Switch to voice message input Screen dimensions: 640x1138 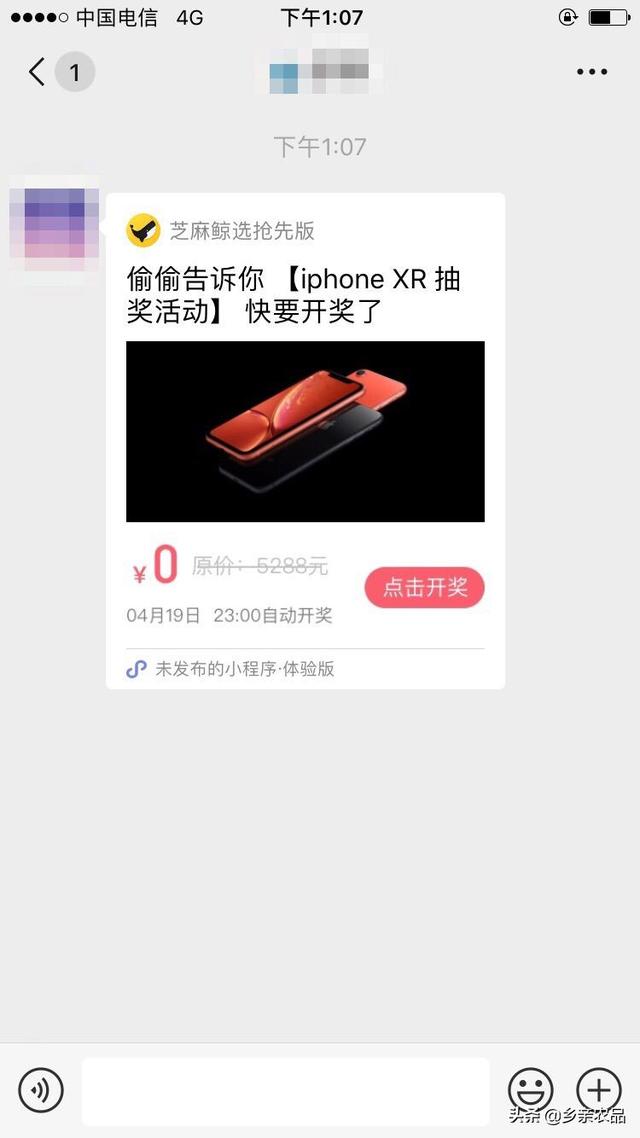[x=41, y=1089]
